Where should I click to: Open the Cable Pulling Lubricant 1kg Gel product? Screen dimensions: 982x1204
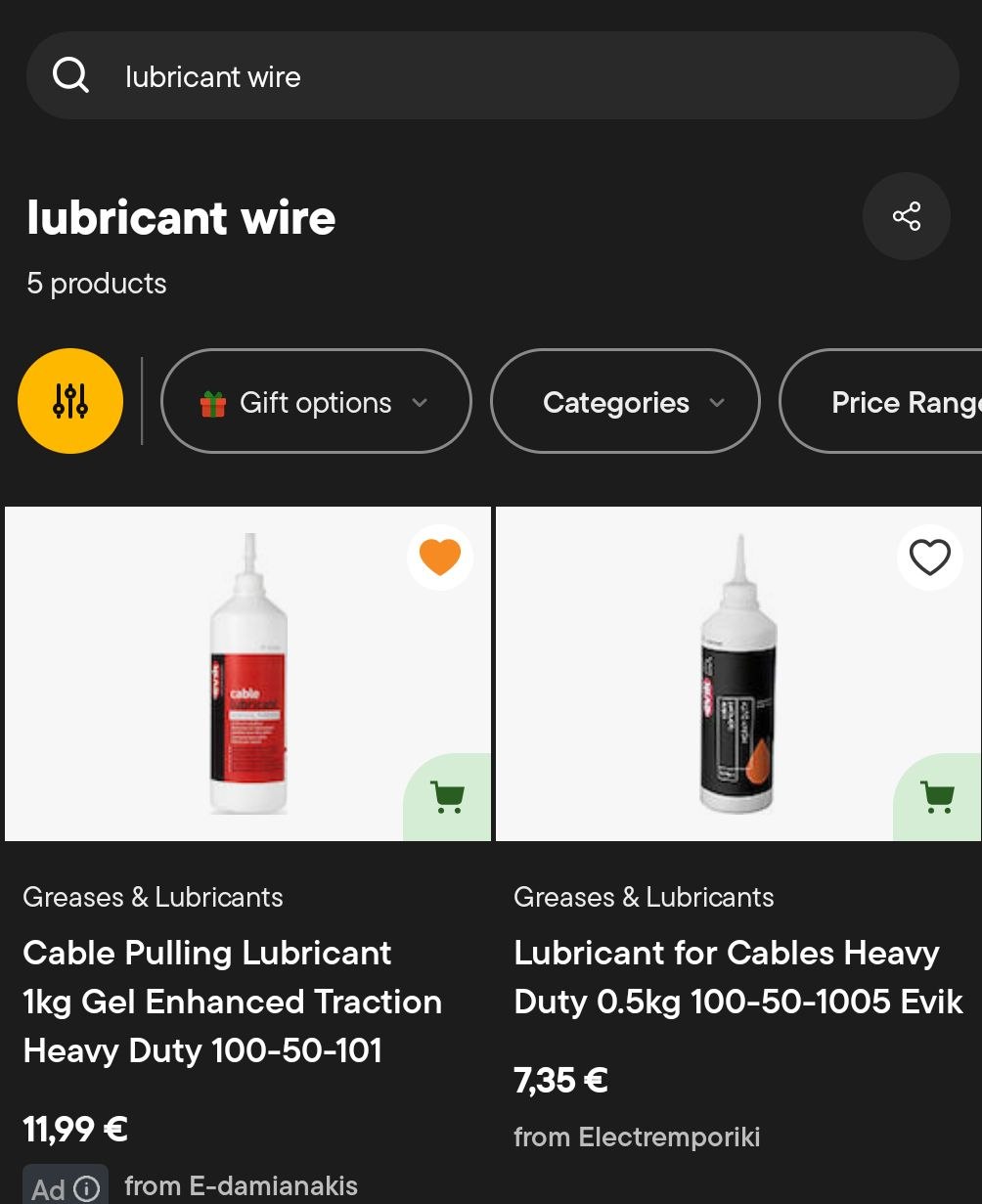coord(232,1002)
